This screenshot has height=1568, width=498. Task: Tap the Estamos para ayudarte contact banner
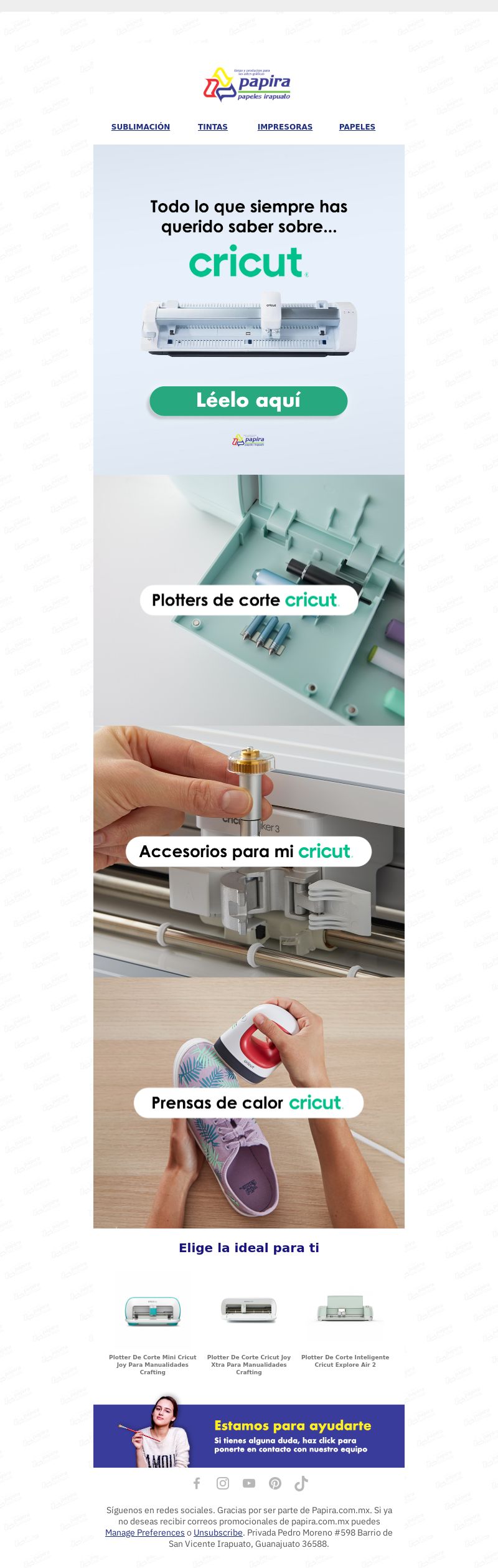(x=249, y=1436)
